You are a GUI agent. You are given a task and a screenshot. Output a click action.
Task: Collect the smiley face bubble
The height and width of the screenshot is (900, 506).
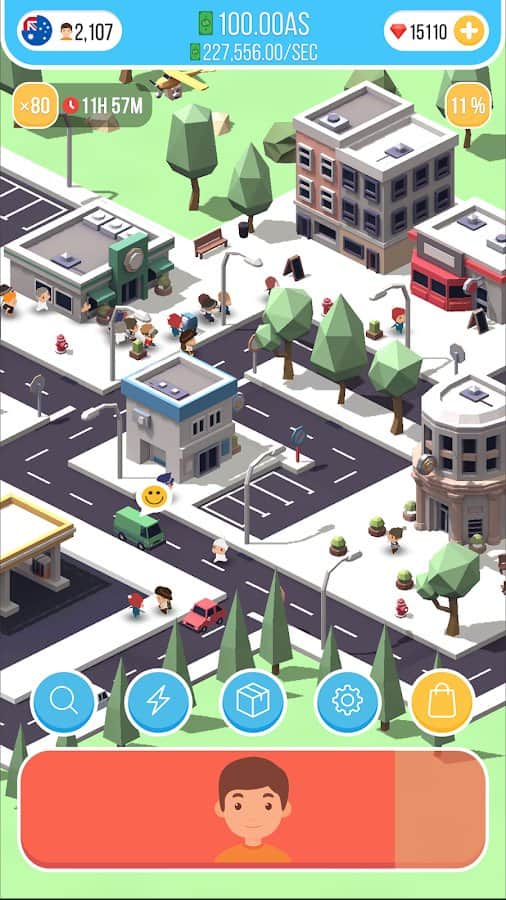(x=154, y=496)
